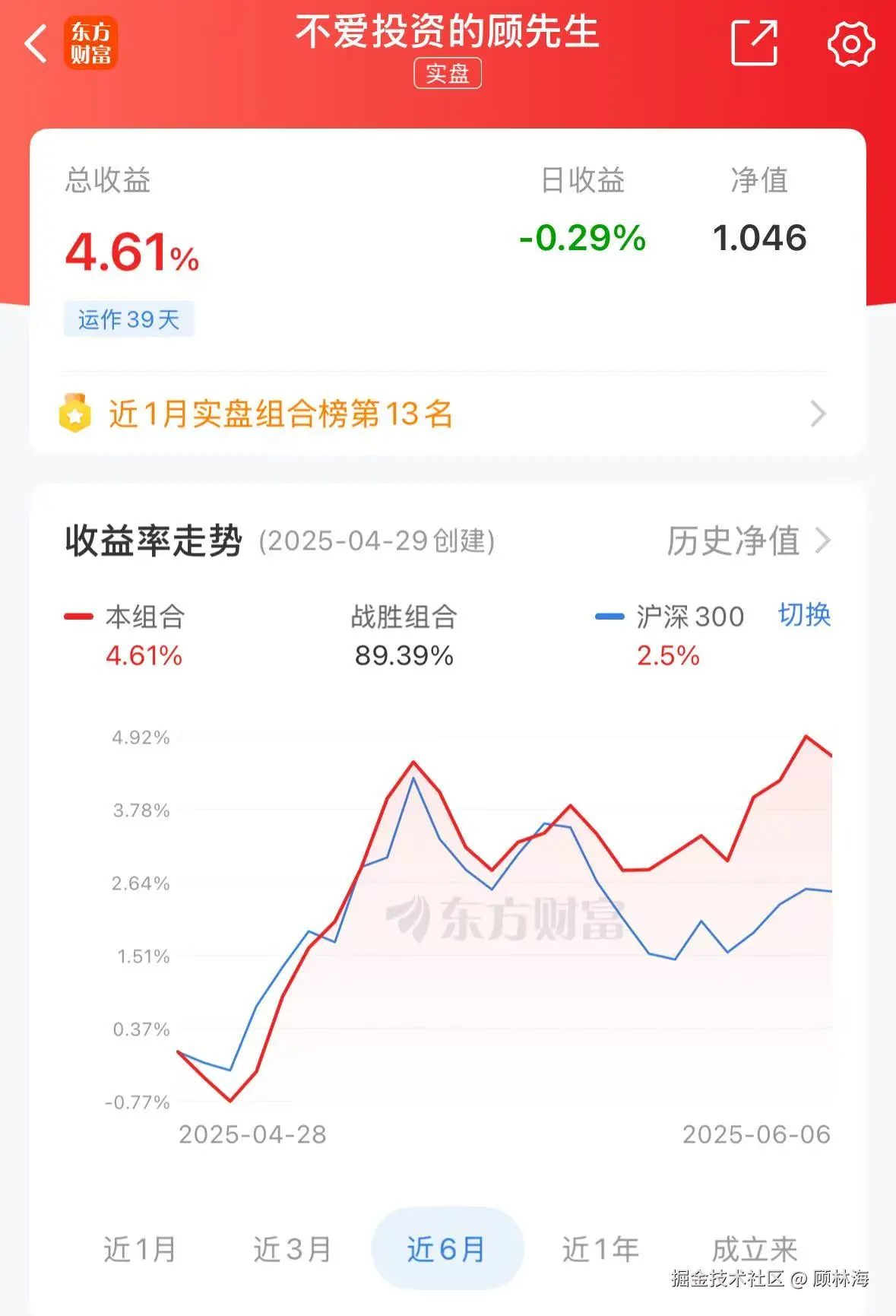Show the 近1年 chart range
Screen dimensions: 896x1316
(x=600, y=1249)
